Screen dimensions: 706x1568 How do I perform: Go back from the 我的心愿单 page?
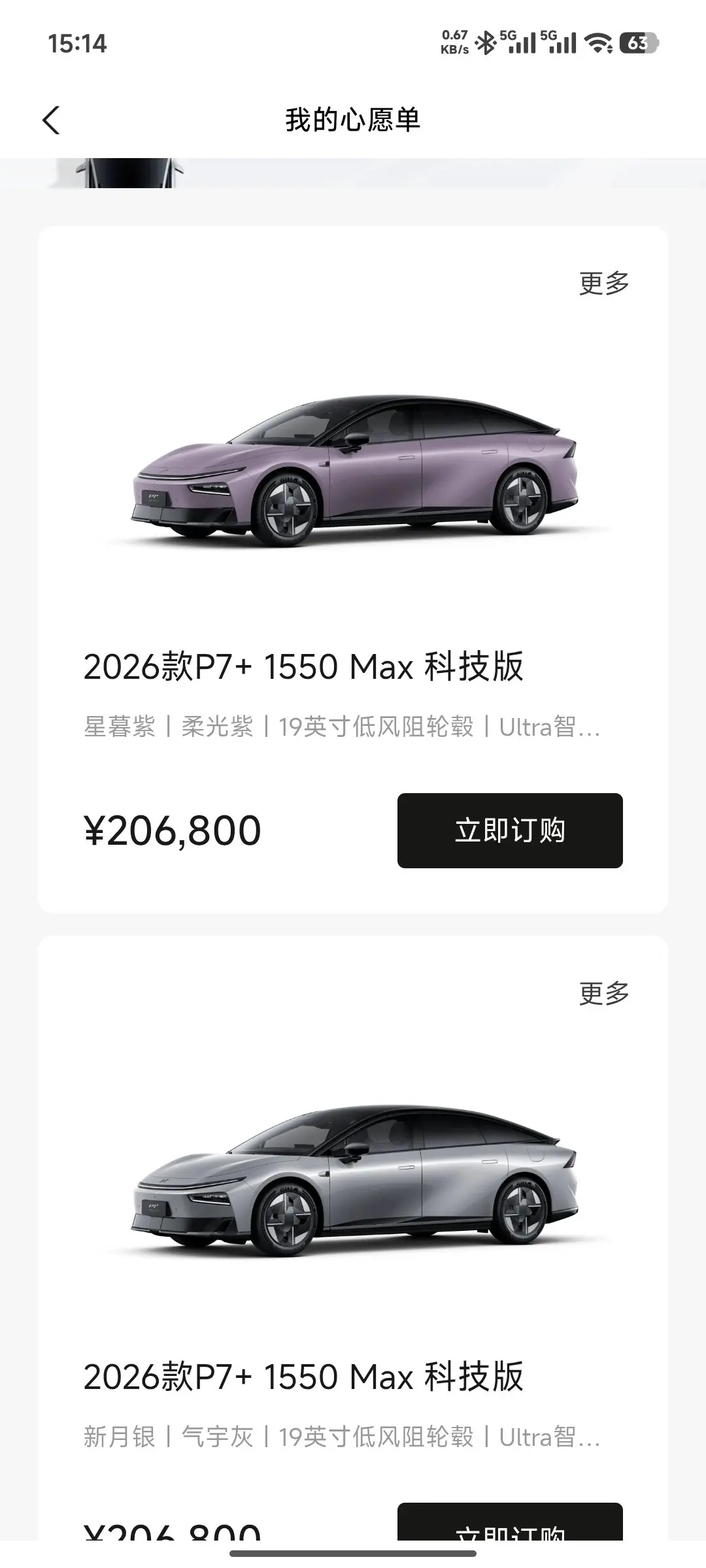(51, 120)
